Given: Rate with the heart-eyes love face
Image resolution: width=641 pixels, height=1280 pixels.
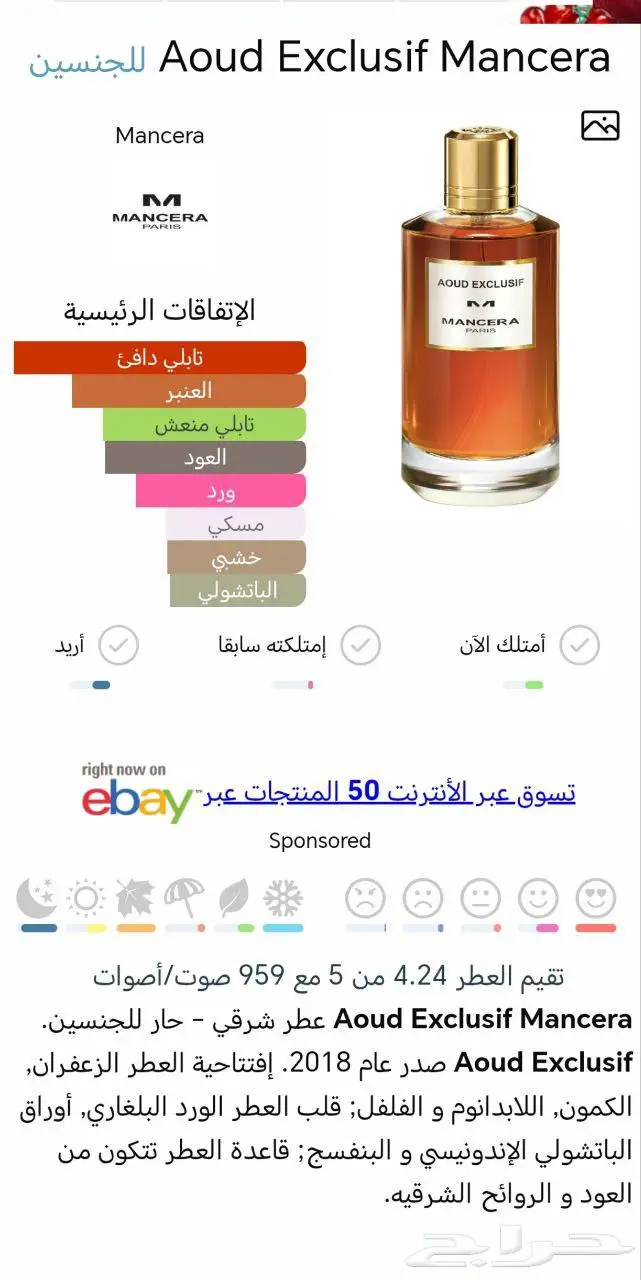Looking at the screenshot, I should coord(596,898).
